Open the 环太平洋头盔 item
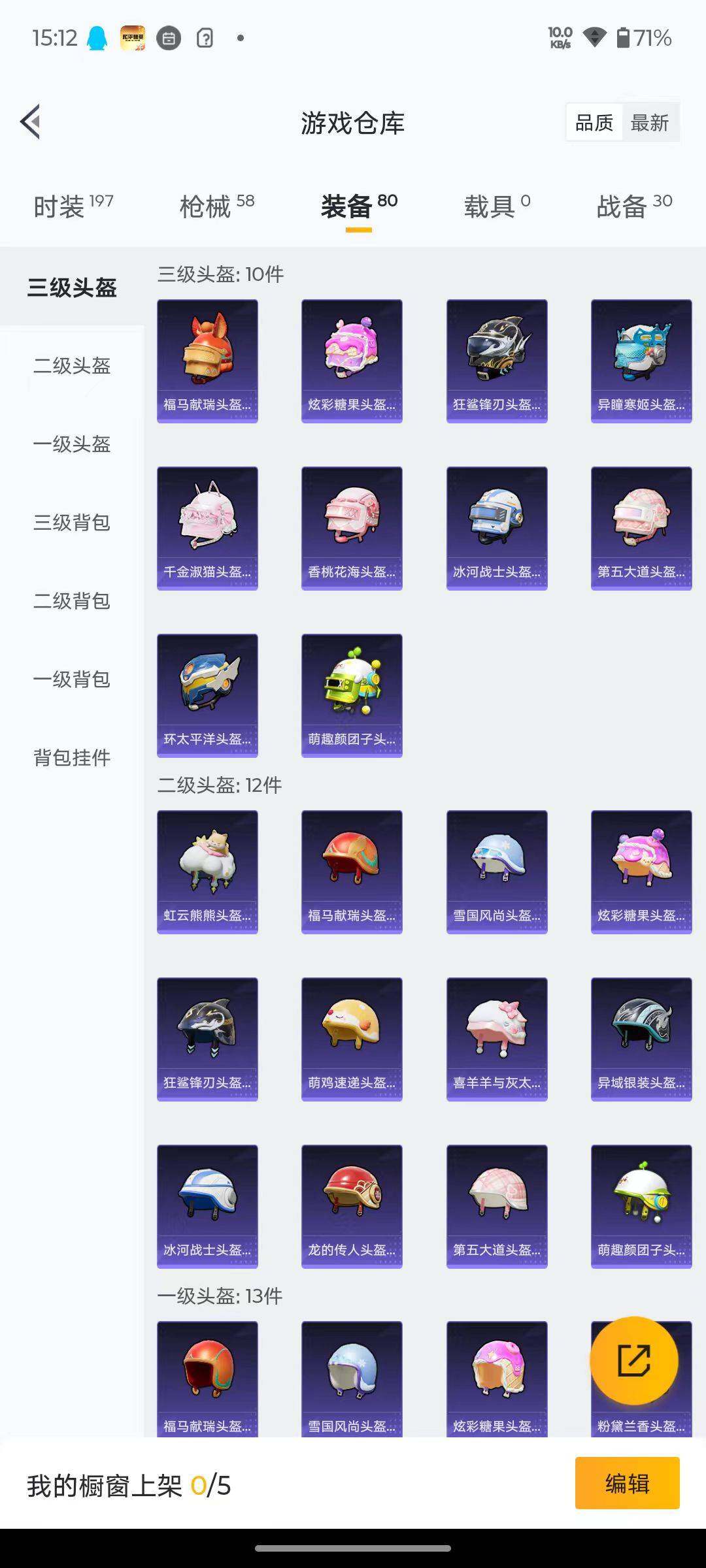Image resolution: width=706 pixels, height=1568 pixels. point(207,695)
